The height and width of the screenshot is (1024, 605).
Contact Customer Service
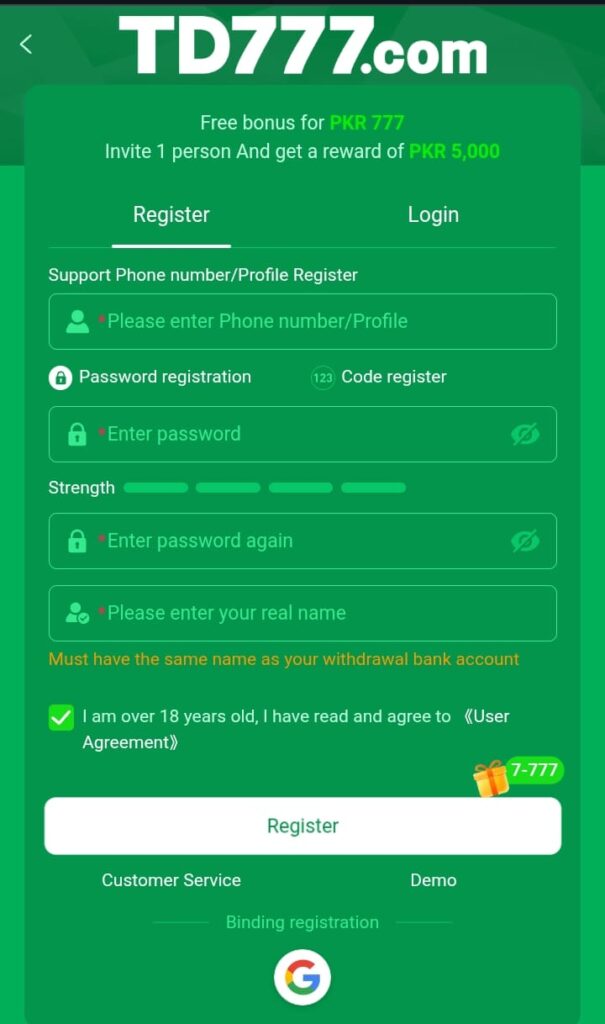click(x=171, y=880)
